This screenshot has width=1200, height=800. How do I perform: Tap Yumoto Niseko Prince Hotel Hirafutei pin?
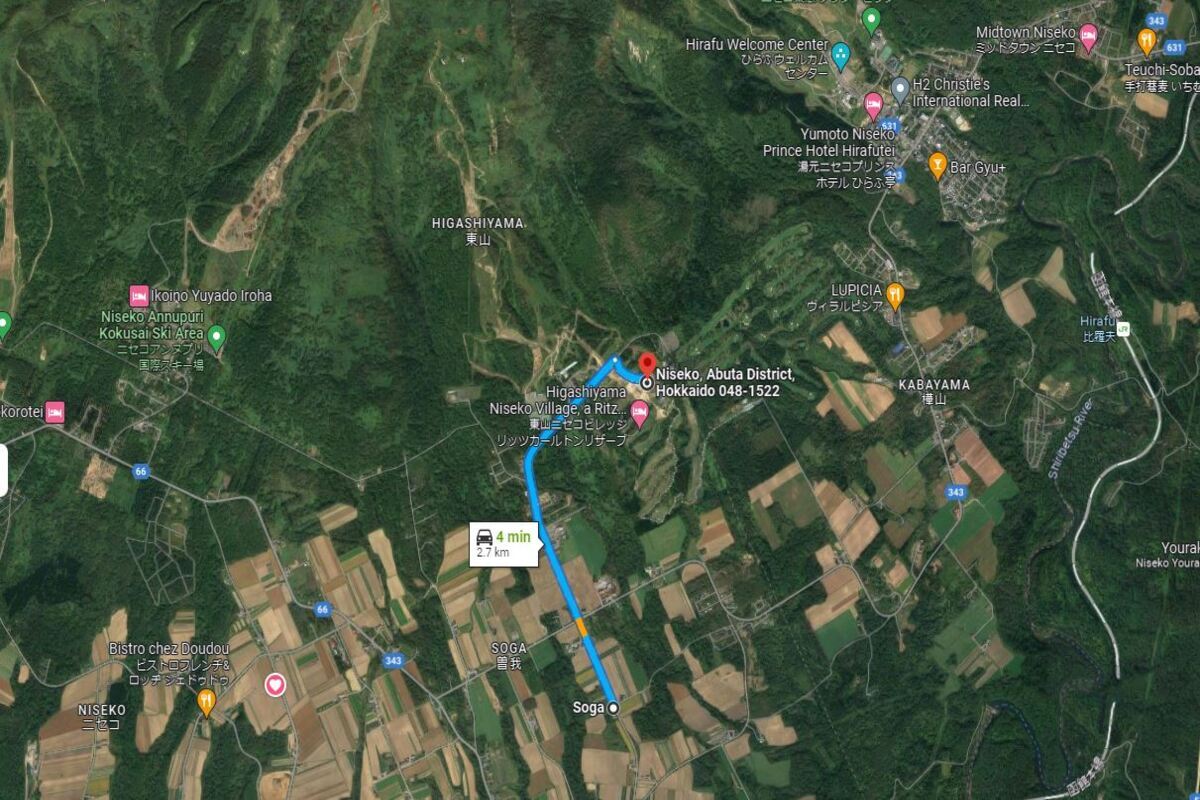pyautogui.click(x=873, y=104)
